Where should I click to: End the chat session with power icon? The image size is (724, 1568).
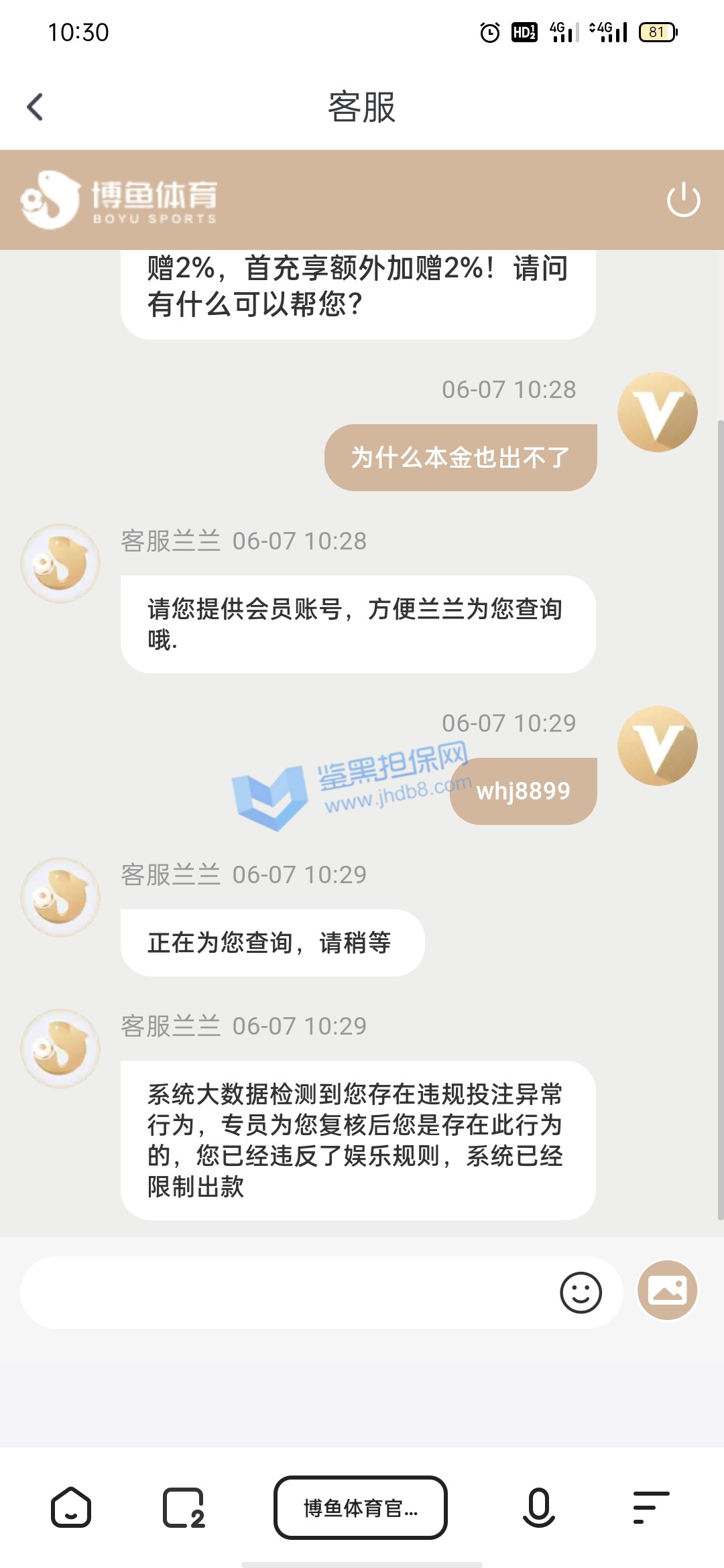point(683,200)
